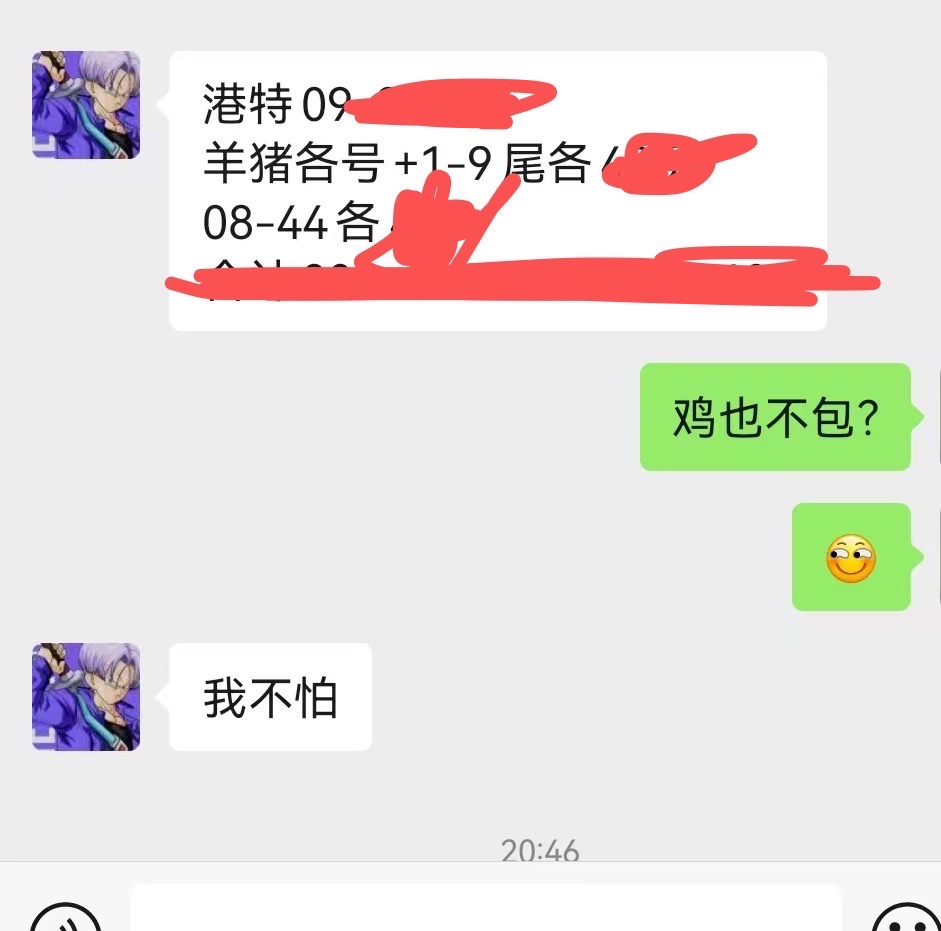The width and height of the screenshot is (941, 931).
Task: Open sender's avatar beside the 港特 message
Action: pyautogui.click(x=86, y=105)
